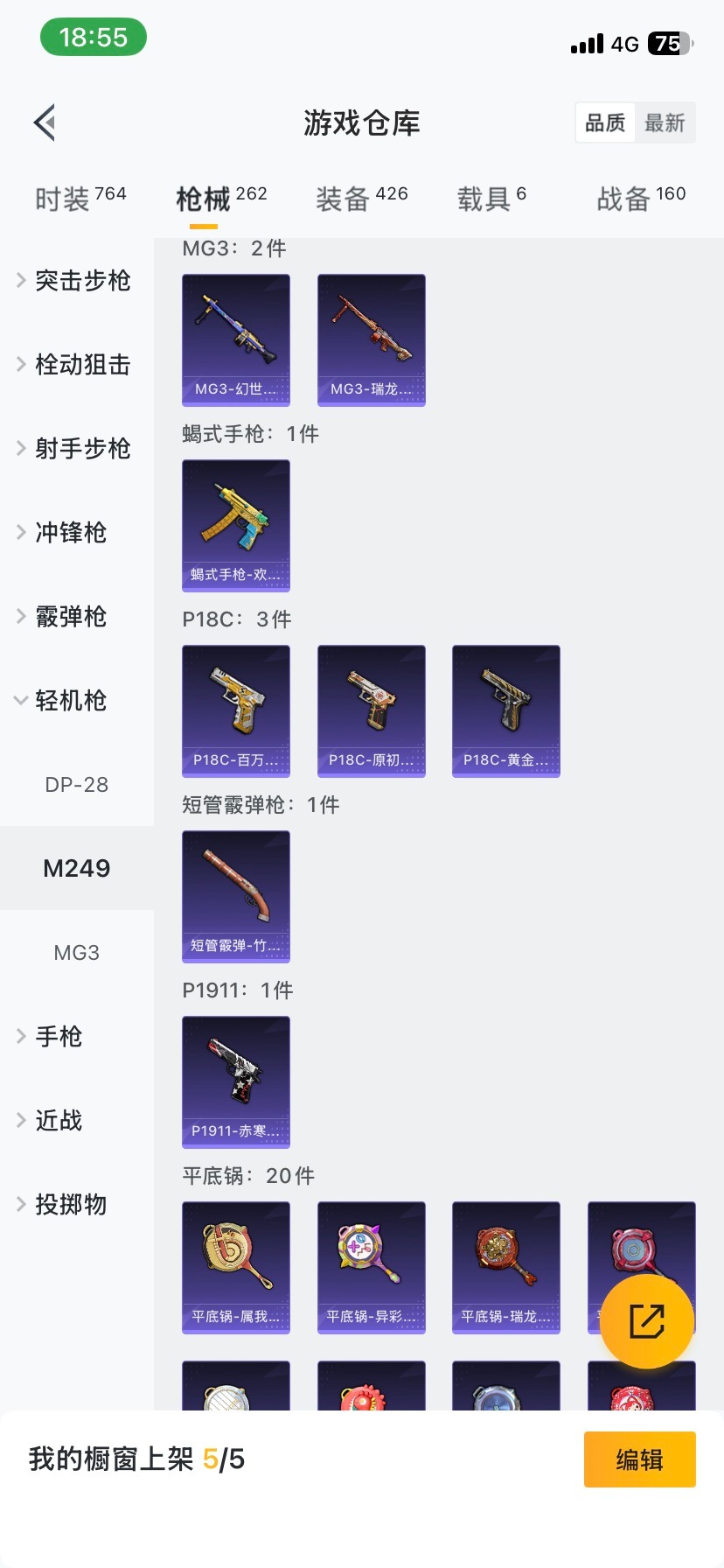
Task: Select the P1911-赤寒 pistol skin
Action: 235,1082
